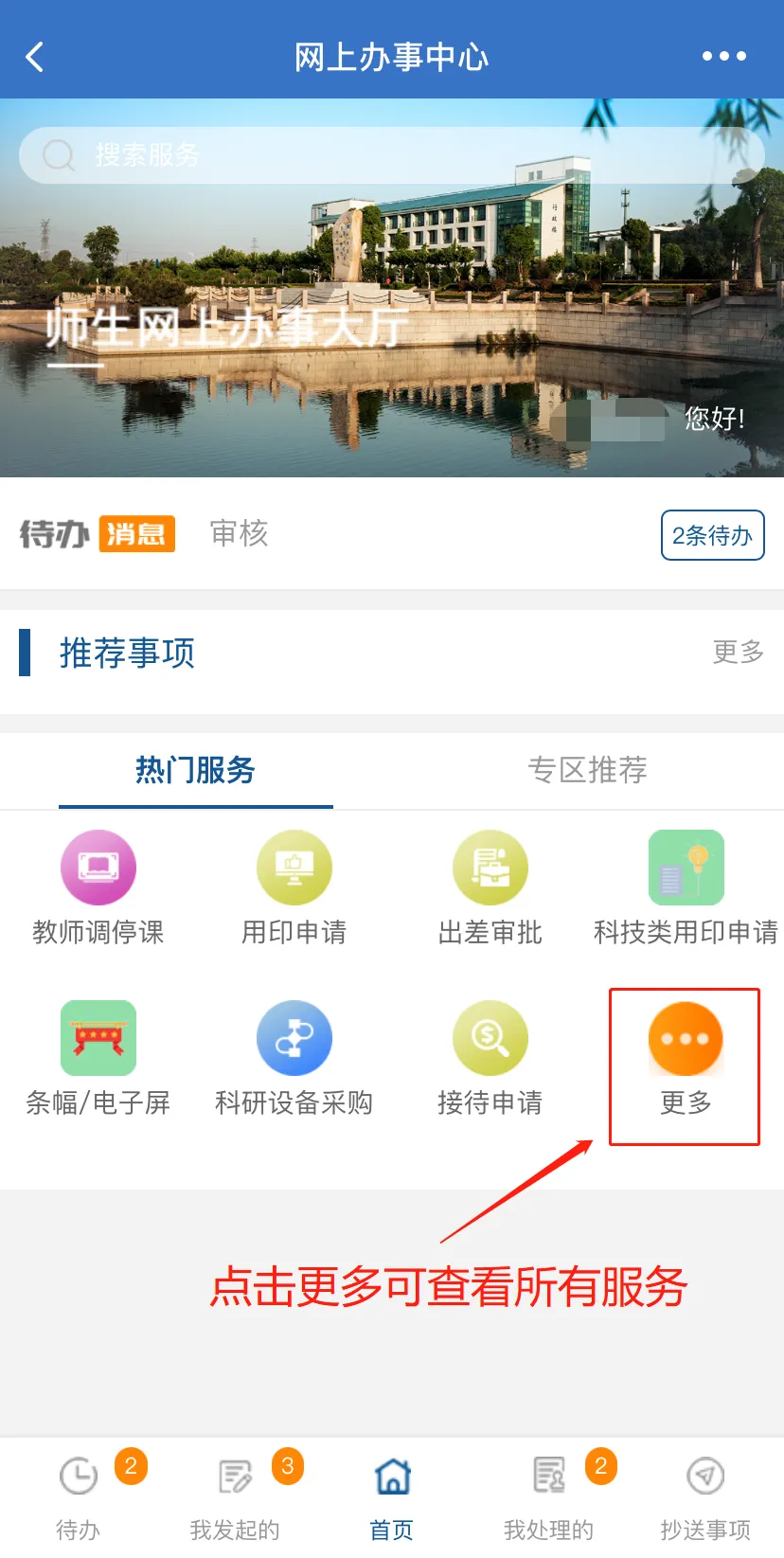Viewport: 784px width, 1558px height.
Task: Switch to the 热门服务 tab
Action: (x=196, y=770)
